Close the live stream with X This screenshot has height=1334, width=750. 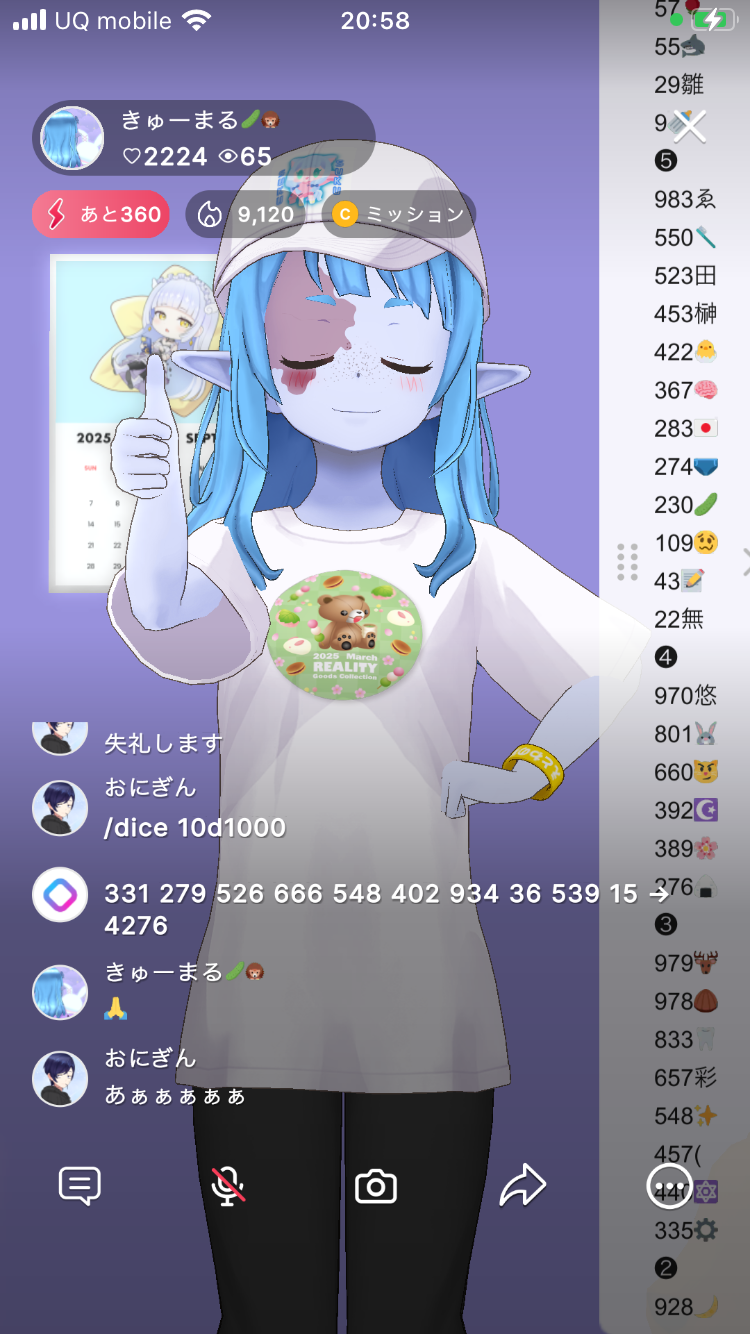[689, 126]
